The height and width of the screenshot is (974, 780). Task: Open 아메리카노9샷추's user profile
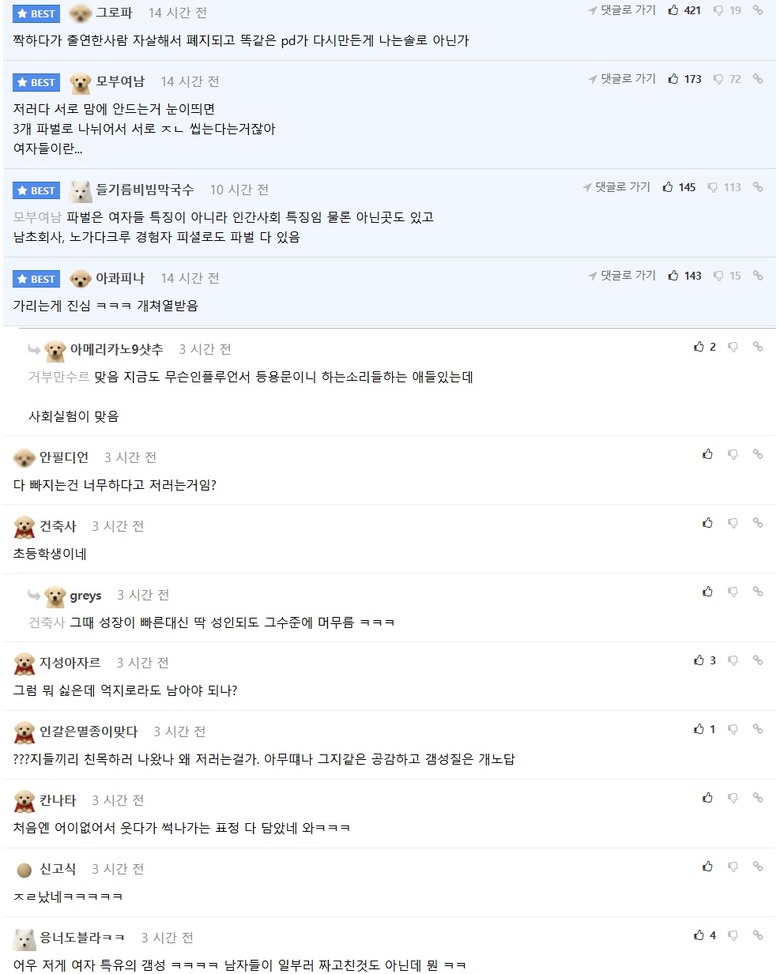(110, 349)
